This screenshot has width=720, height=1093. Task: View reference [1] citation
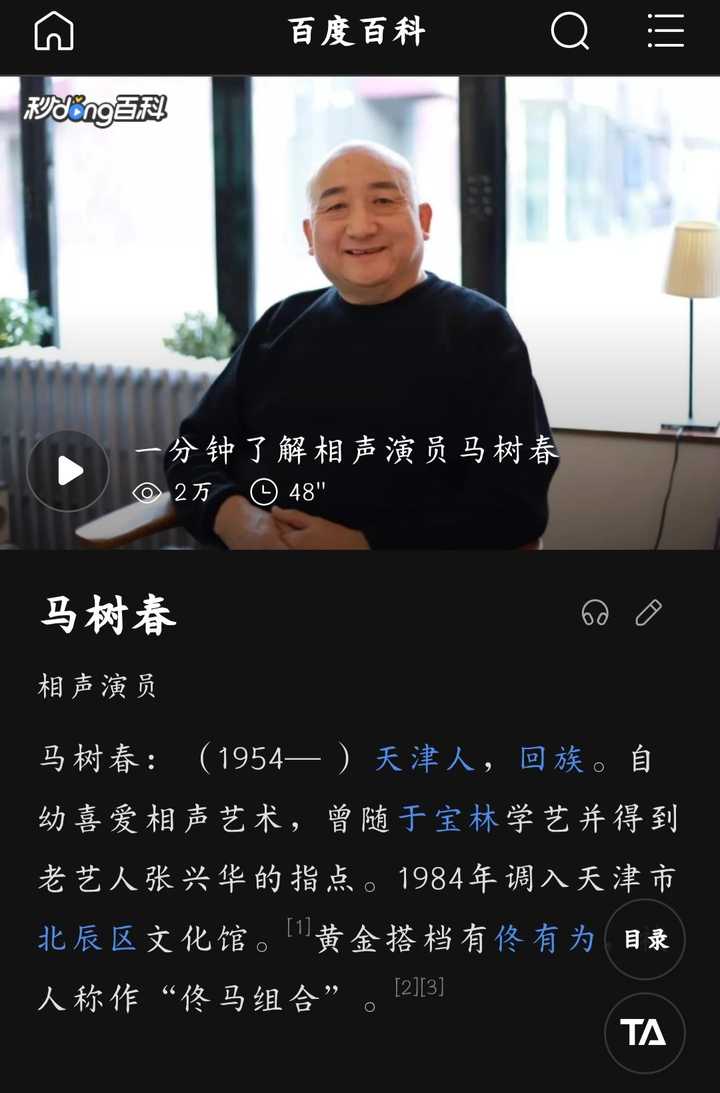coord(298,927)
